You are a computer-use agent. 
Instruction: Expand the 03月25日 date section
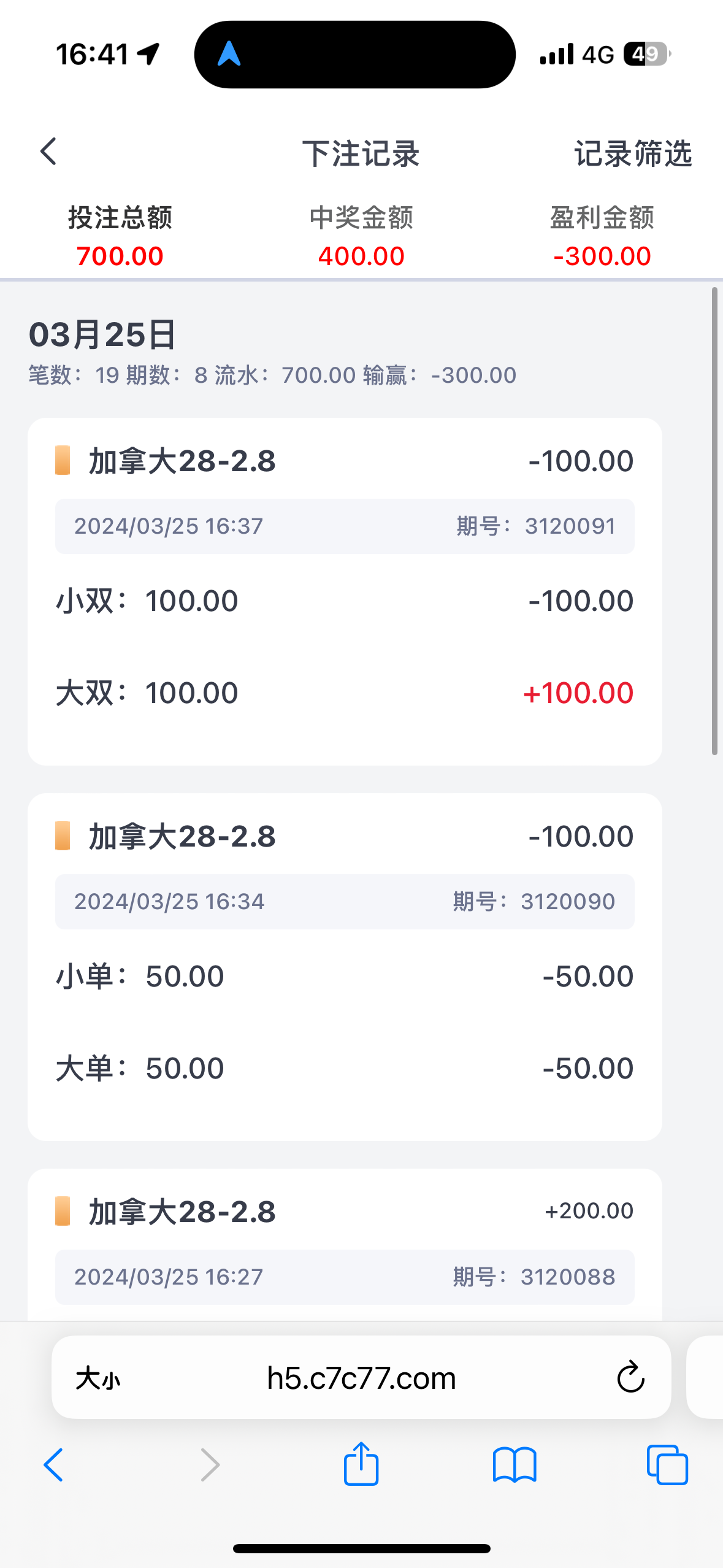(x=102, y=335)
